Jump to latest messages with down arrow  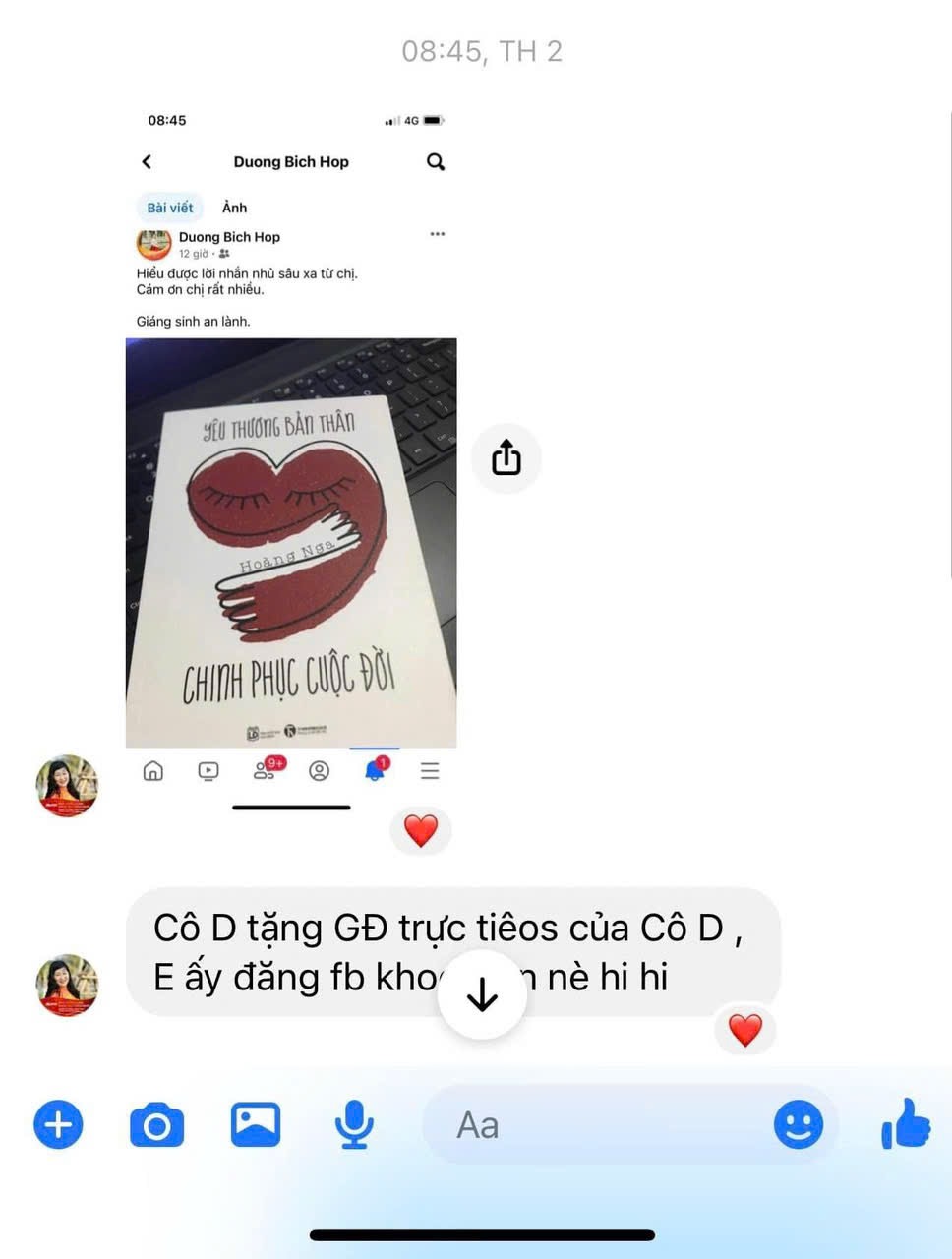(482, 995)
